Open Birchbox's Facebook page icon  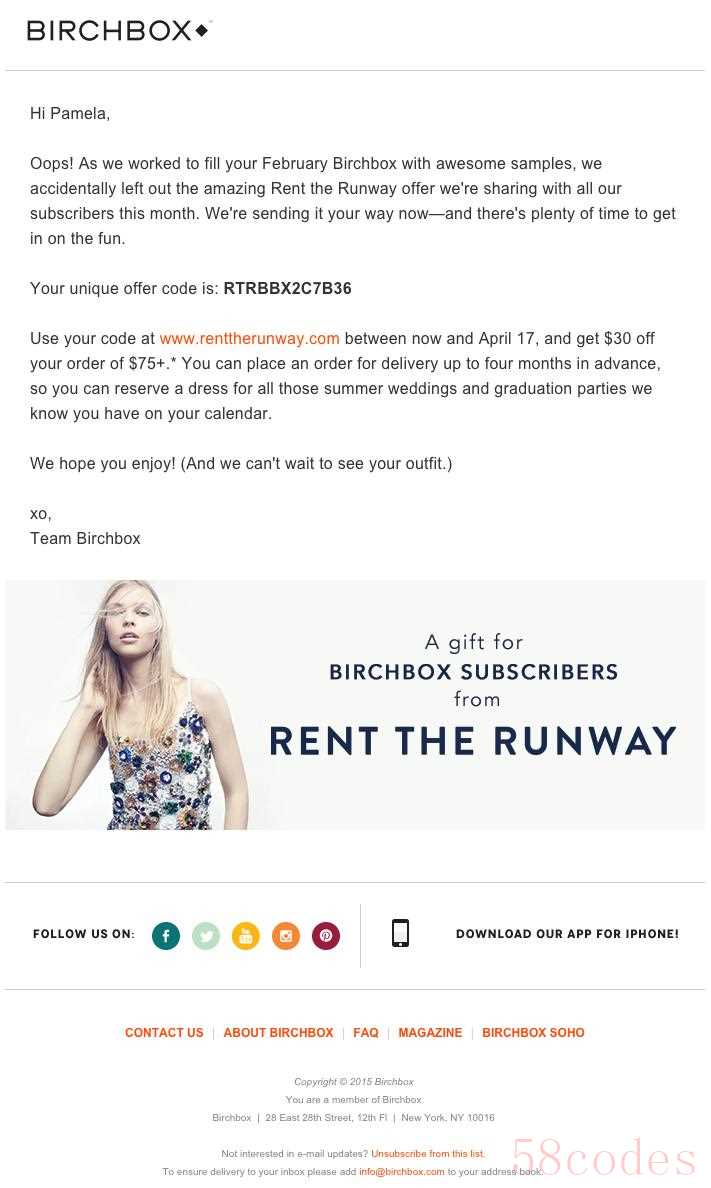click(x=166, y=936)
